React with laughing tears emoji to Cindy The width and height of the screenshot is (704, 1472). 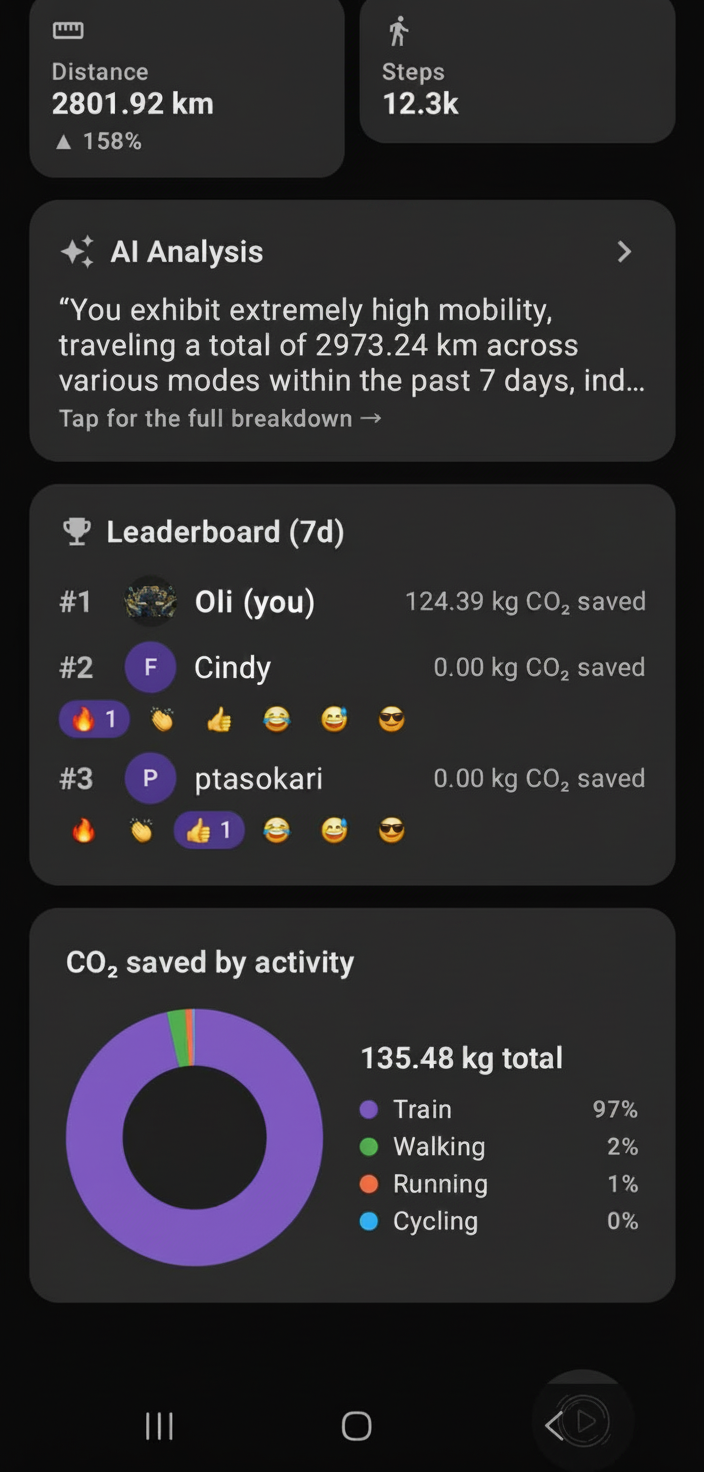tap(276, 719)
